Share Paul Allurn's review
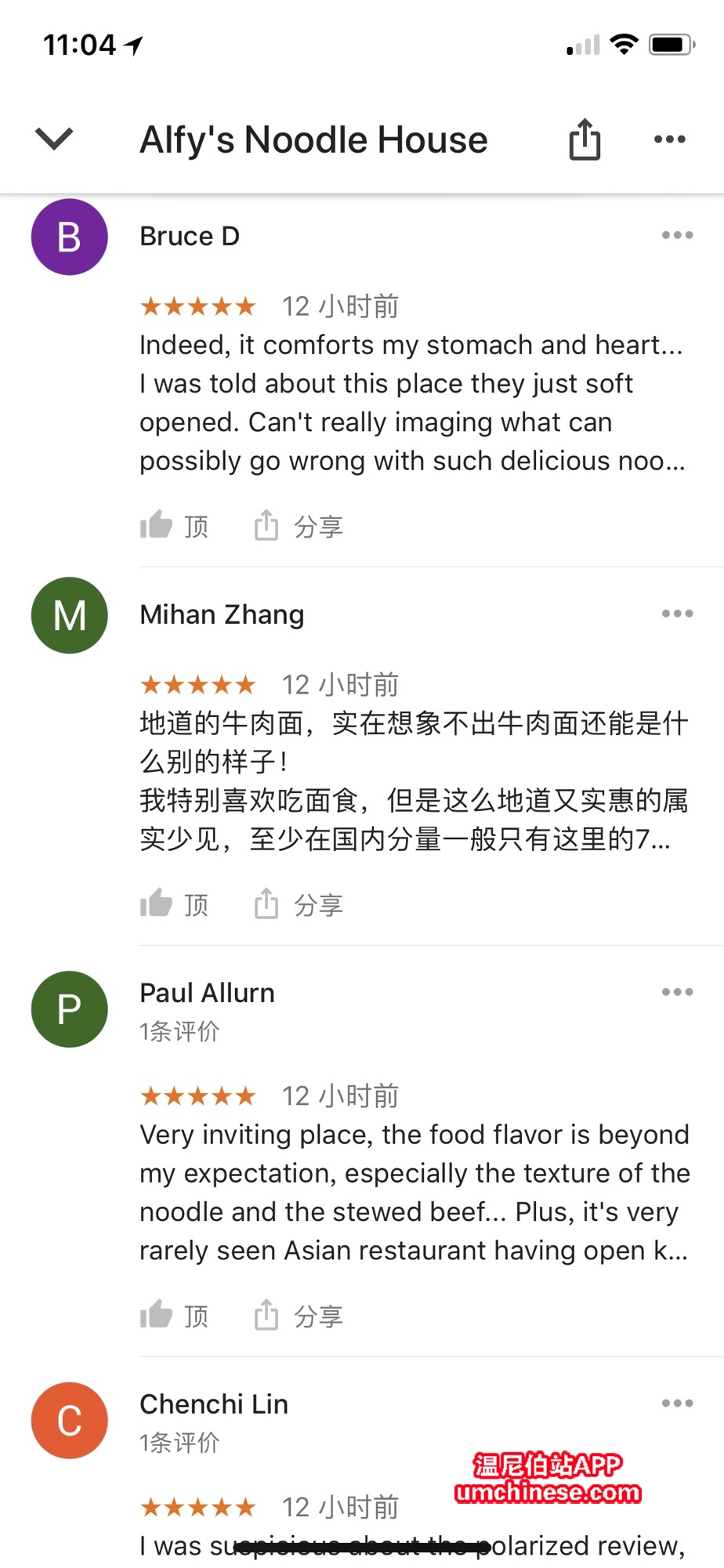This screenshot has height=1568, width=724. pos(299,1316)
